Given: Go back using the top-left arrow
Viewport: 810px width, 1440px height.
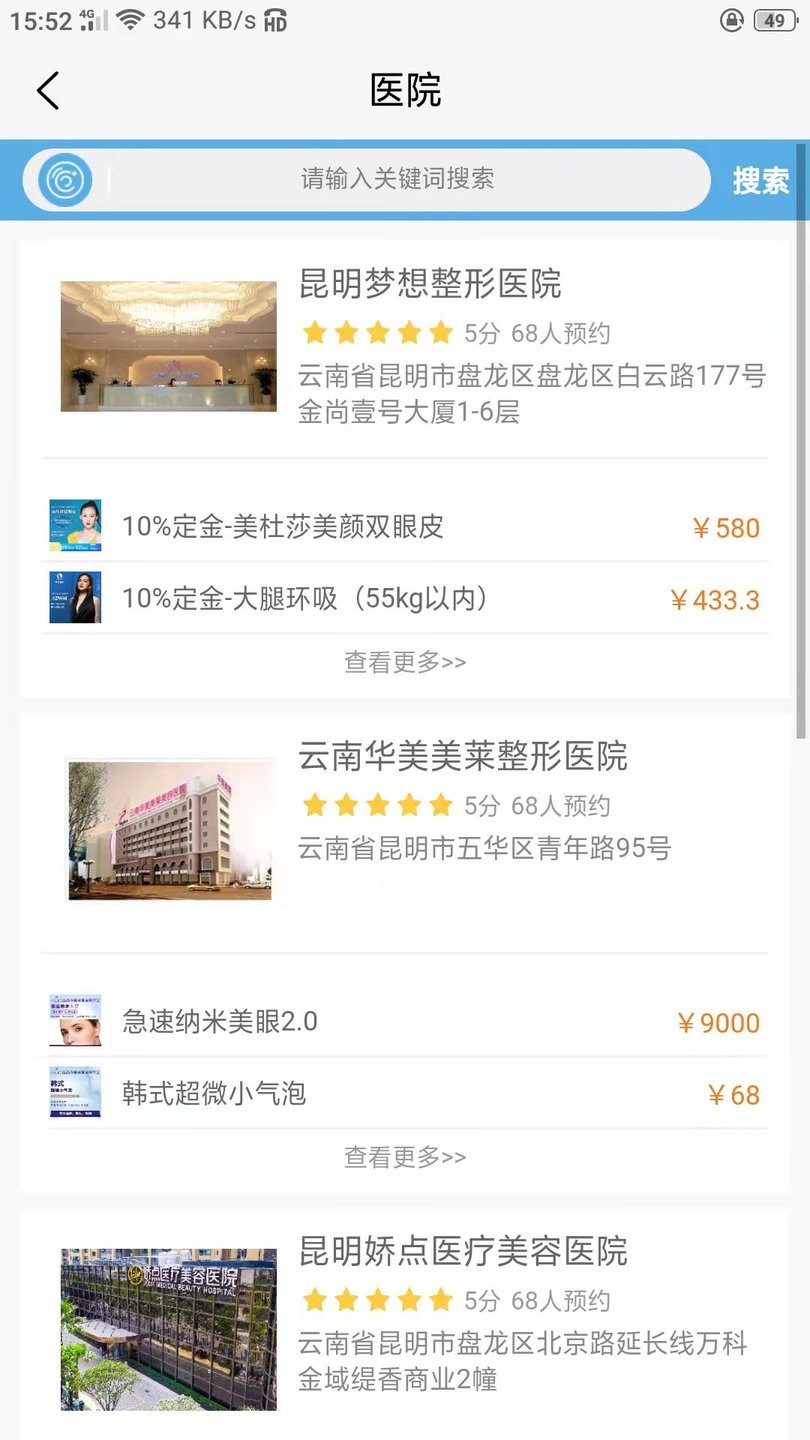Looking at the screenshot, I should tap(48, 91).
